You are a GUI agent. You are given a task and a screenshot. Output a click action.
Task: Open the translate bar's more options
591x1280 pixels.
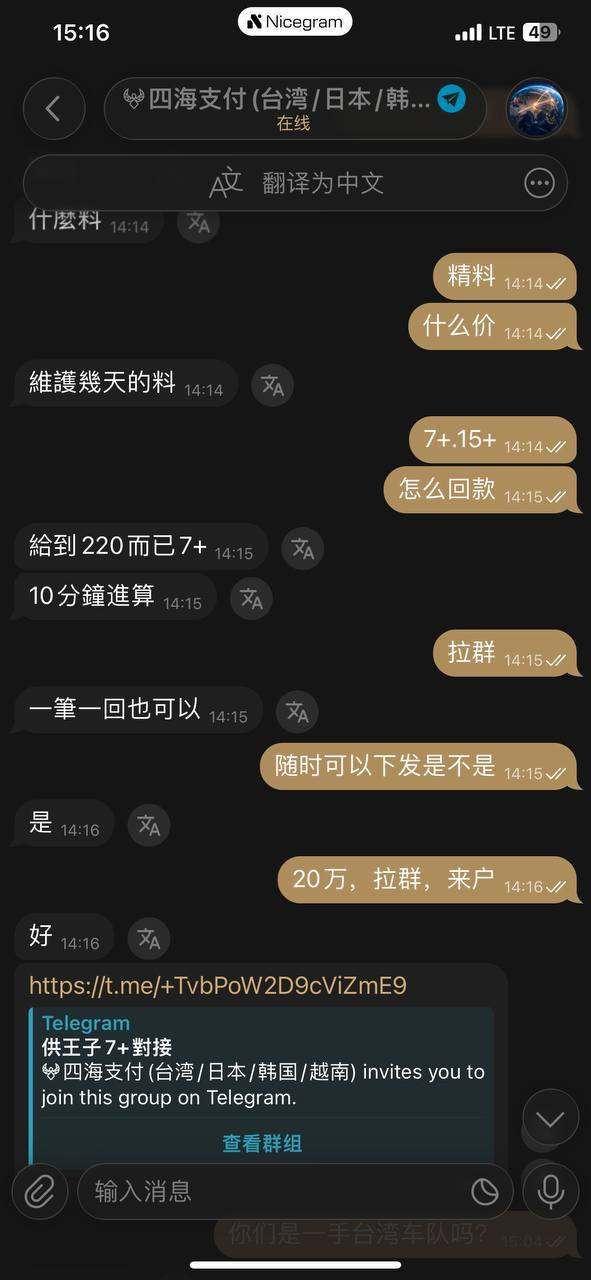click(x=539, y=183)
